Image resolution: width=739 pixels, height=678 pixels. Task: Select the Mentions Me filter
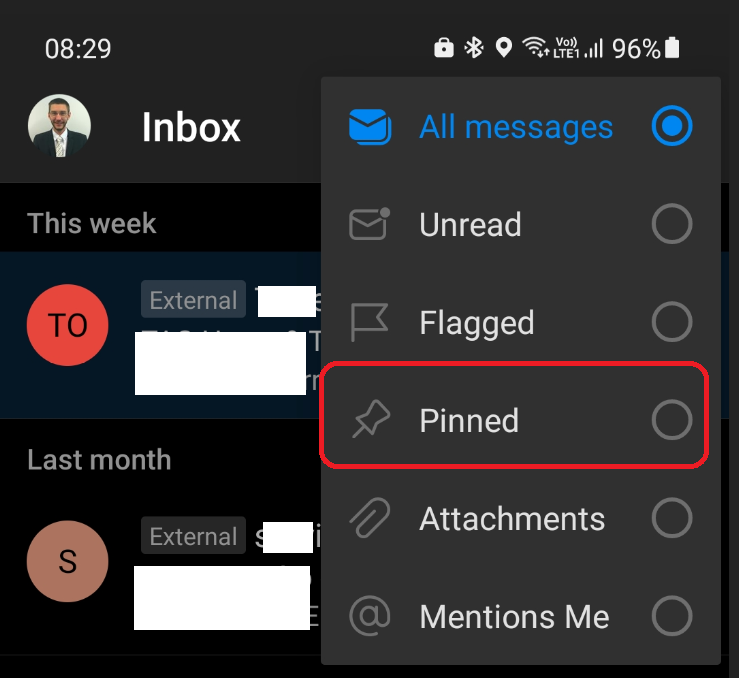tap(515, 617)
